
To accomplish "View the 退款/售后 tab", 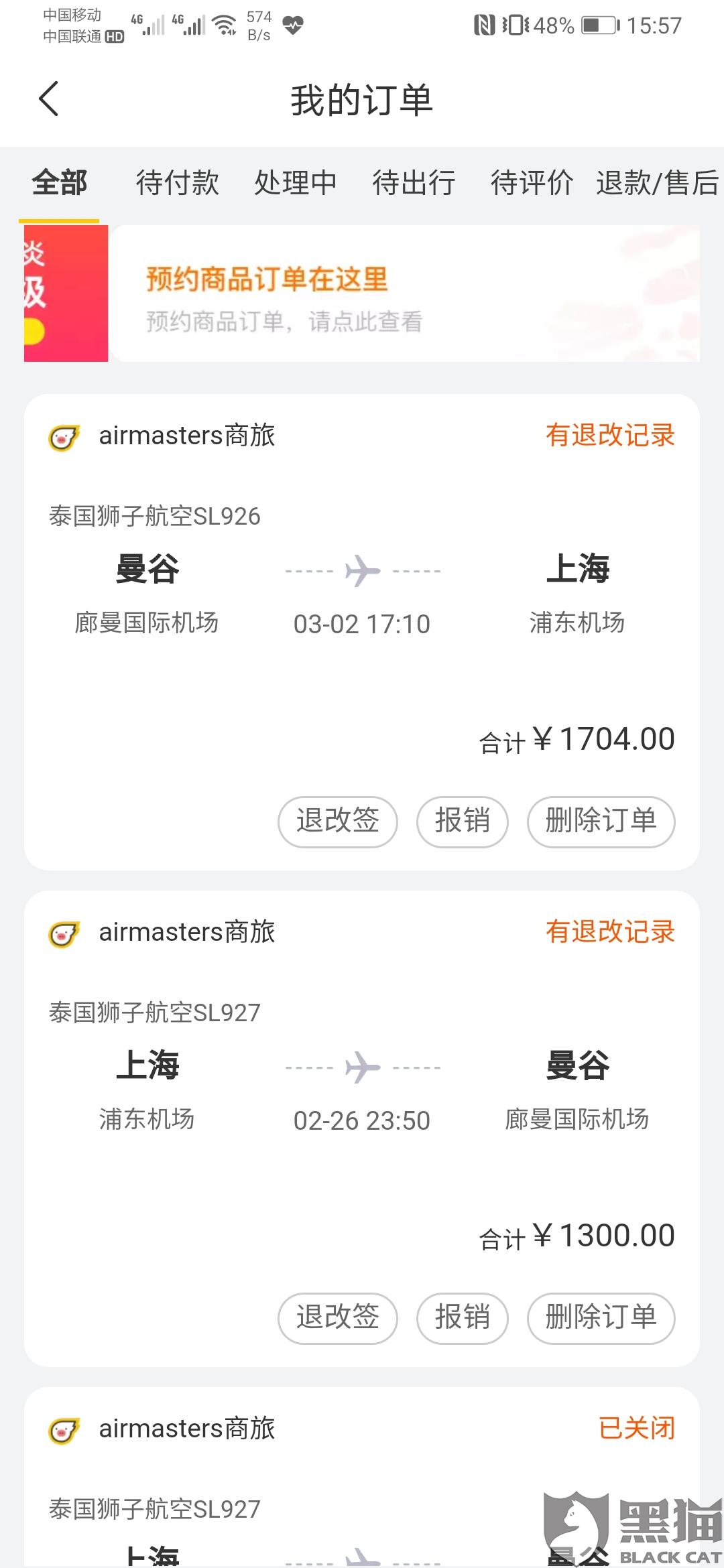I will coord(657,183).
